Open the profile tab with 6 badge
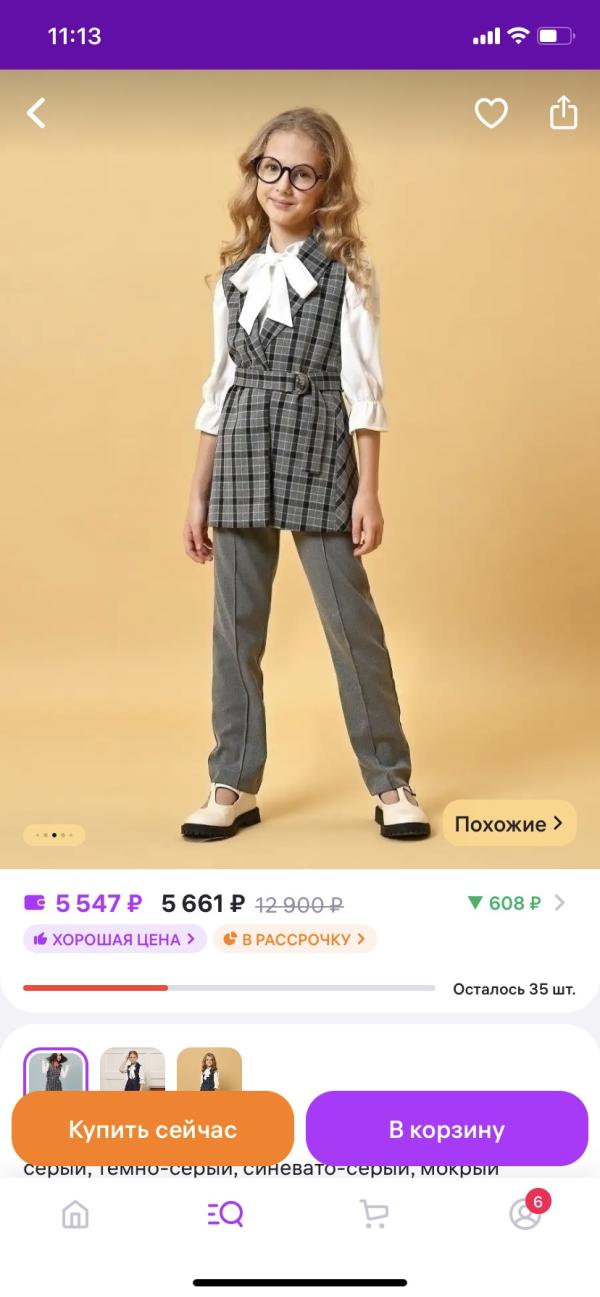 click(526, 1211)
